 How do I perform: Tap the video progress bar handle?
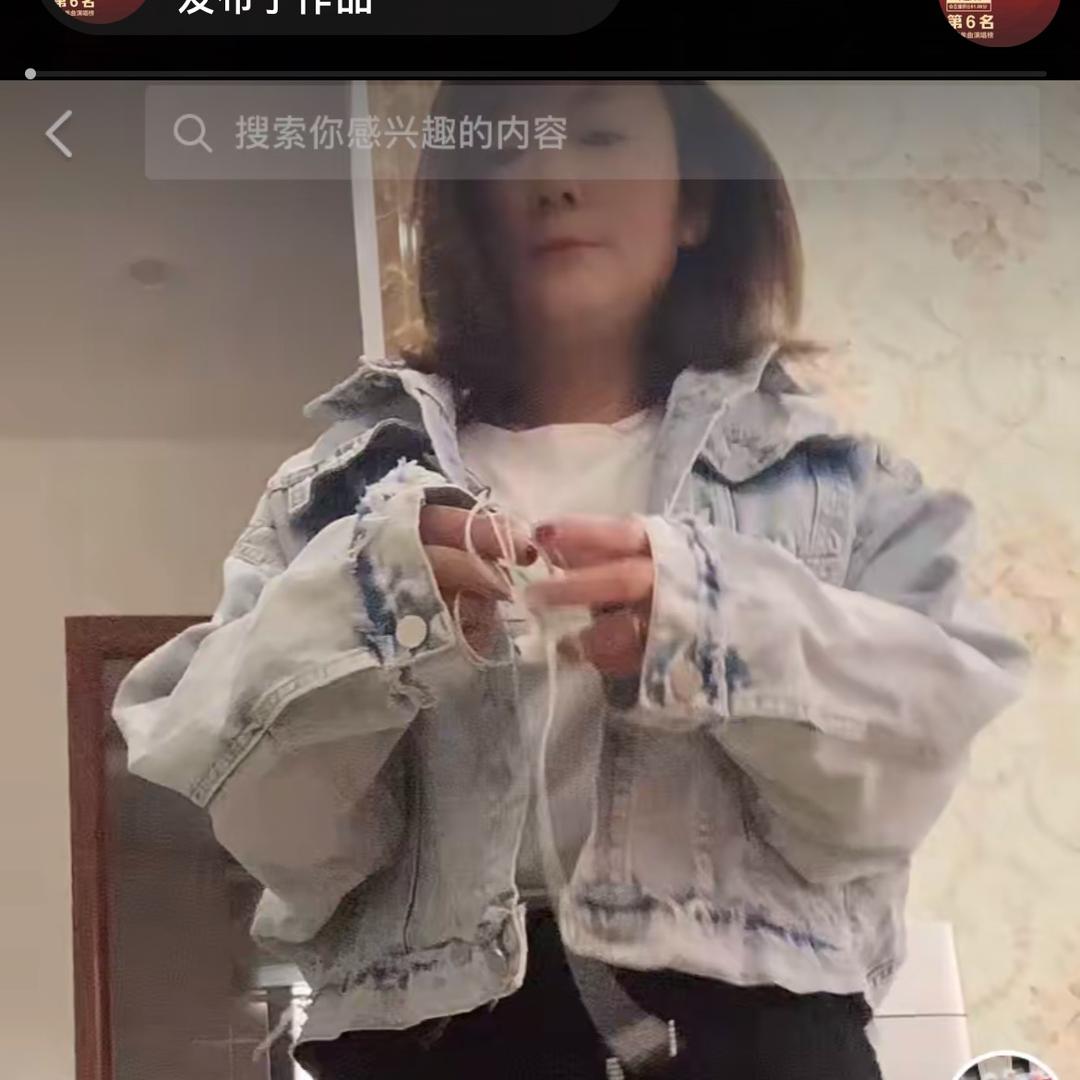pos(31,74)
